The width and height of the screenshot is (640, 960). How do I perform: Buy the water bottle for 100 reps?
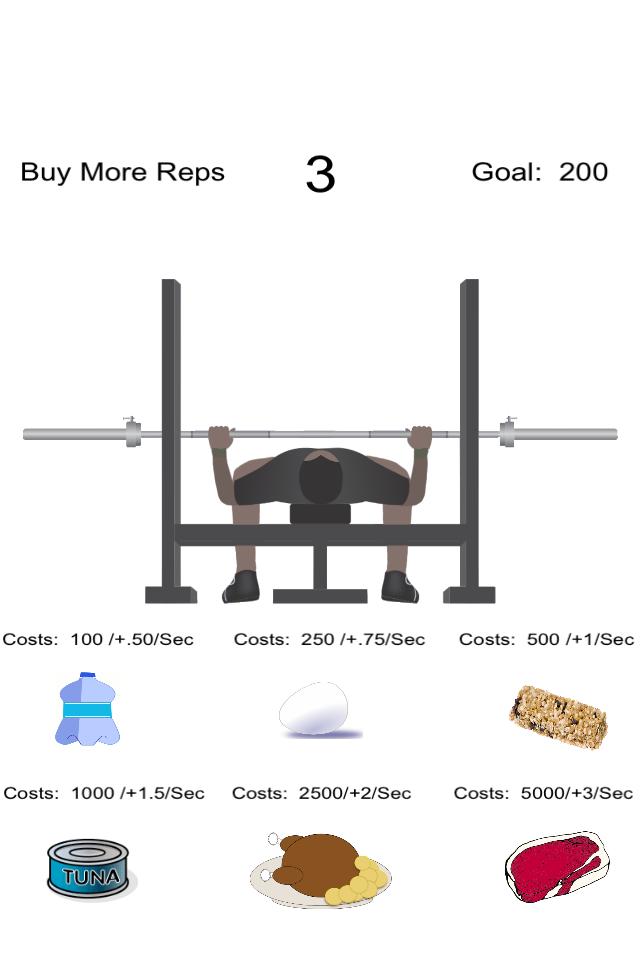(x=88, y=710)
